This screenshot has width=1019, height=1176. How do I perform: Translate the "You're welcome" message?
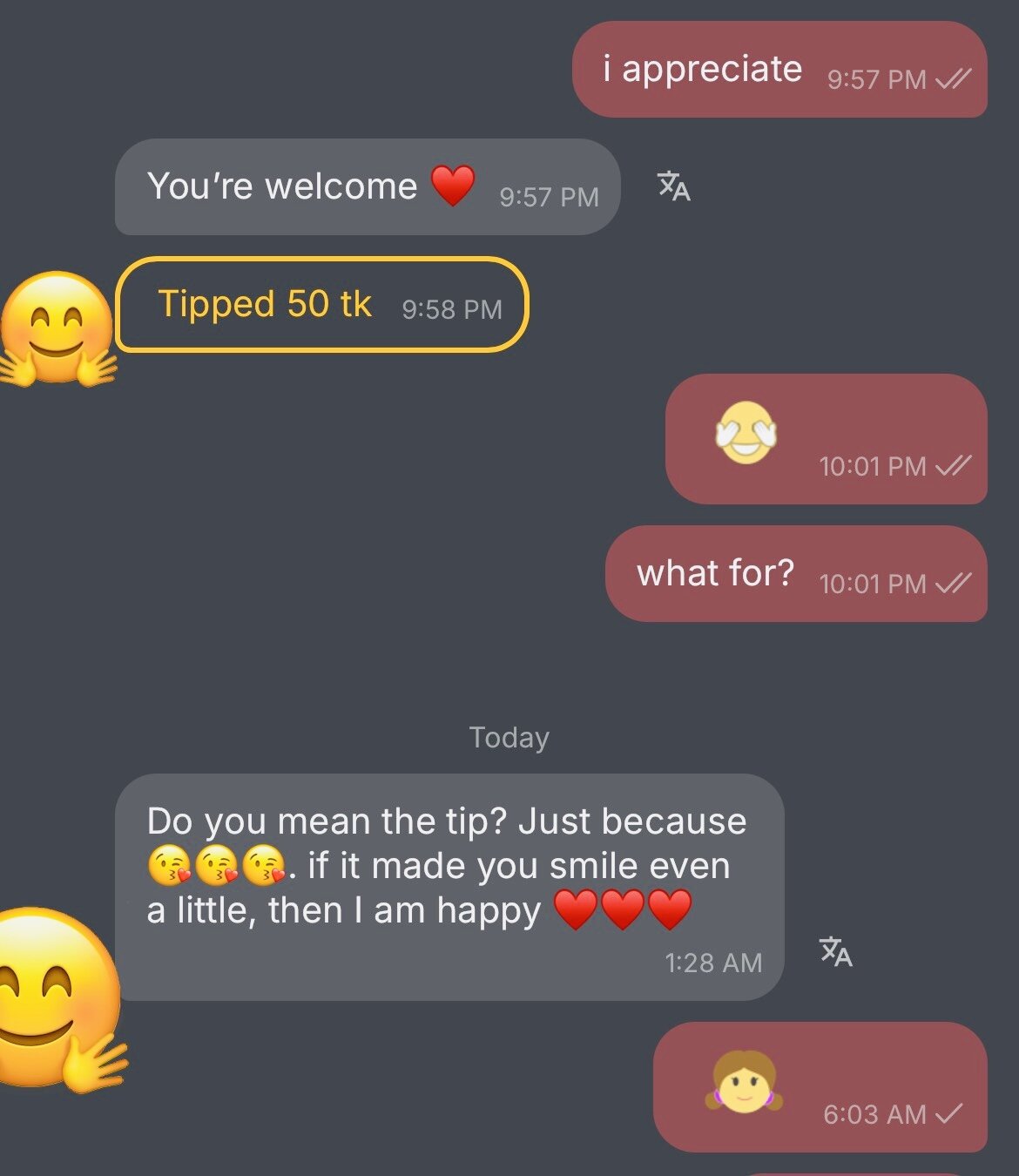point(673,186)
